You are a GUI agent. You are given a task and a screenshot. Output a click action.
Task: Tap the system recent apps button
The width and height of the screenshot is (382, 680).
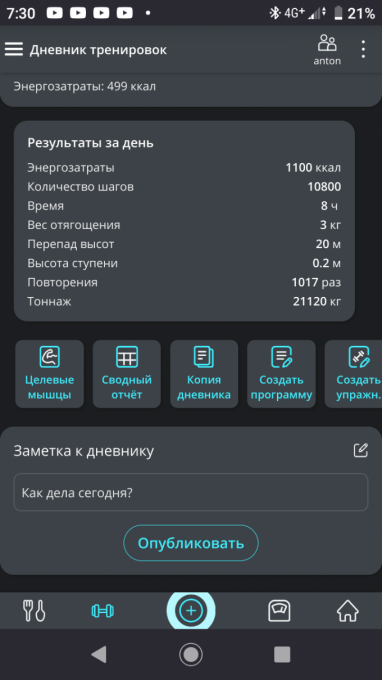coord(282,654)
